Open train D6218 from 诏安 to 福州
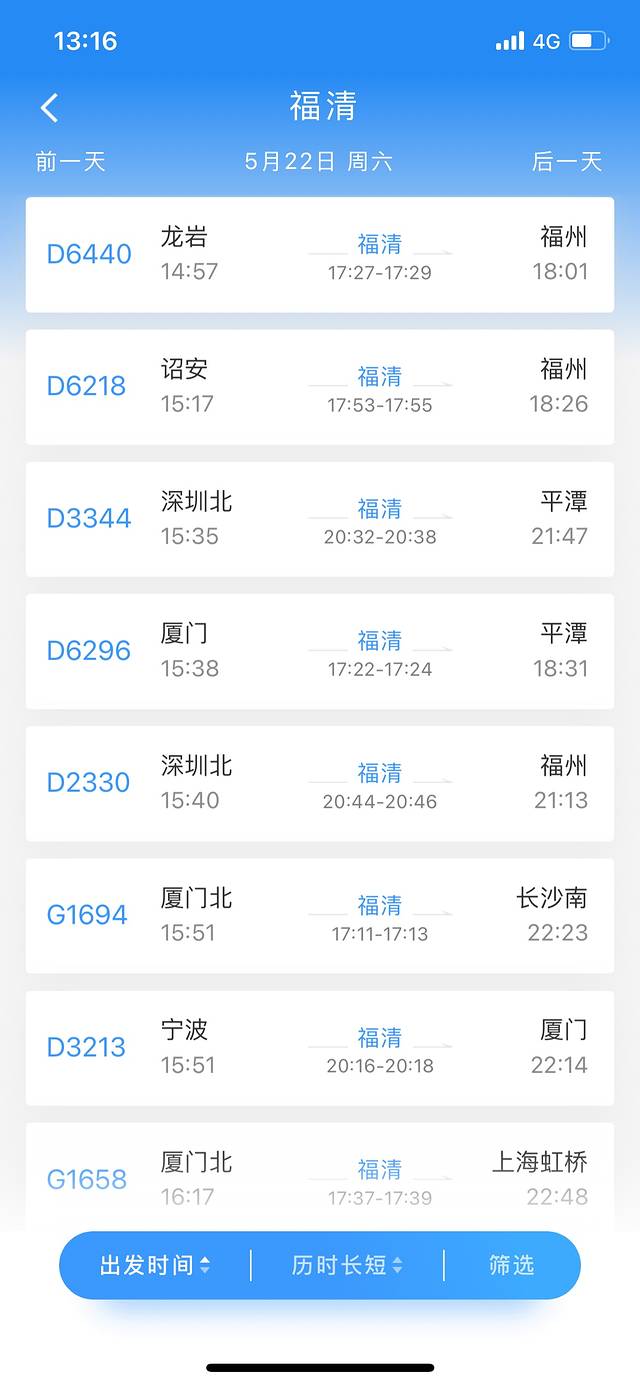Image resolution: width=640 pixels, height=1385 pixels. click(320, 386)
